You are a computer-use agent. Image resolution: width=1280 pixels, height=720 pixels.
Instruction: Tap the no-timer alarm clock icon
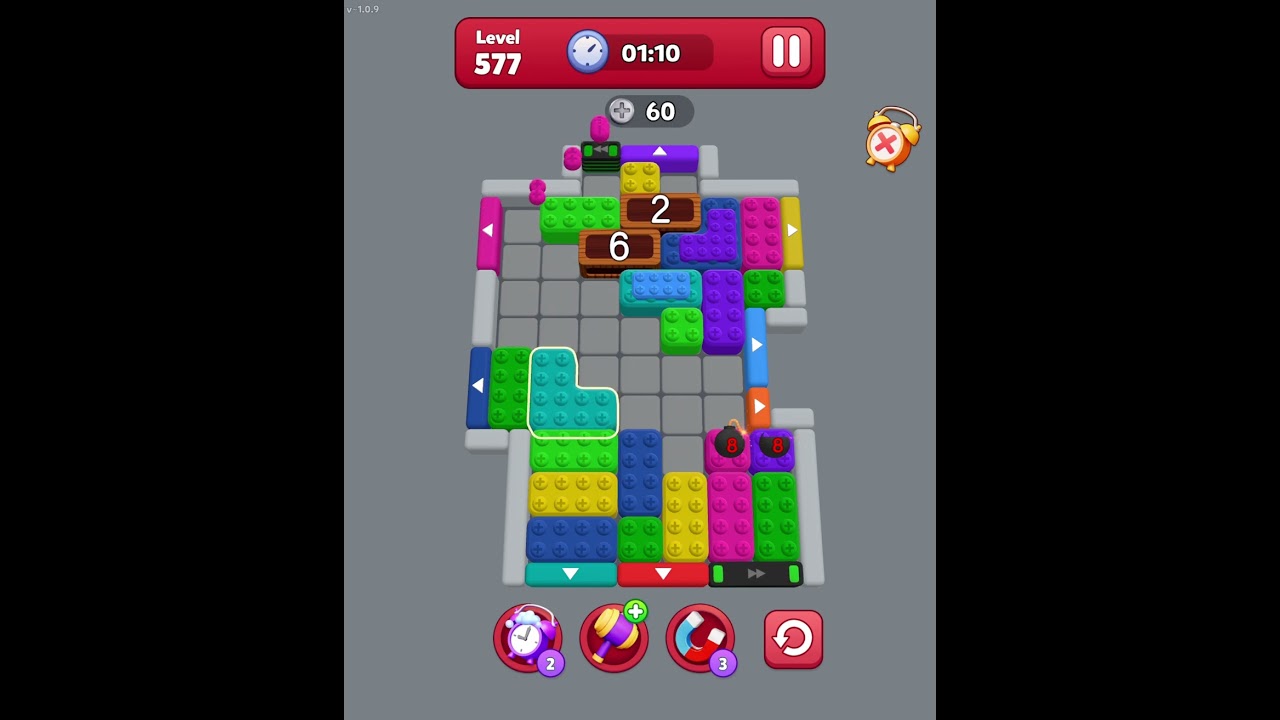[890, 140]
